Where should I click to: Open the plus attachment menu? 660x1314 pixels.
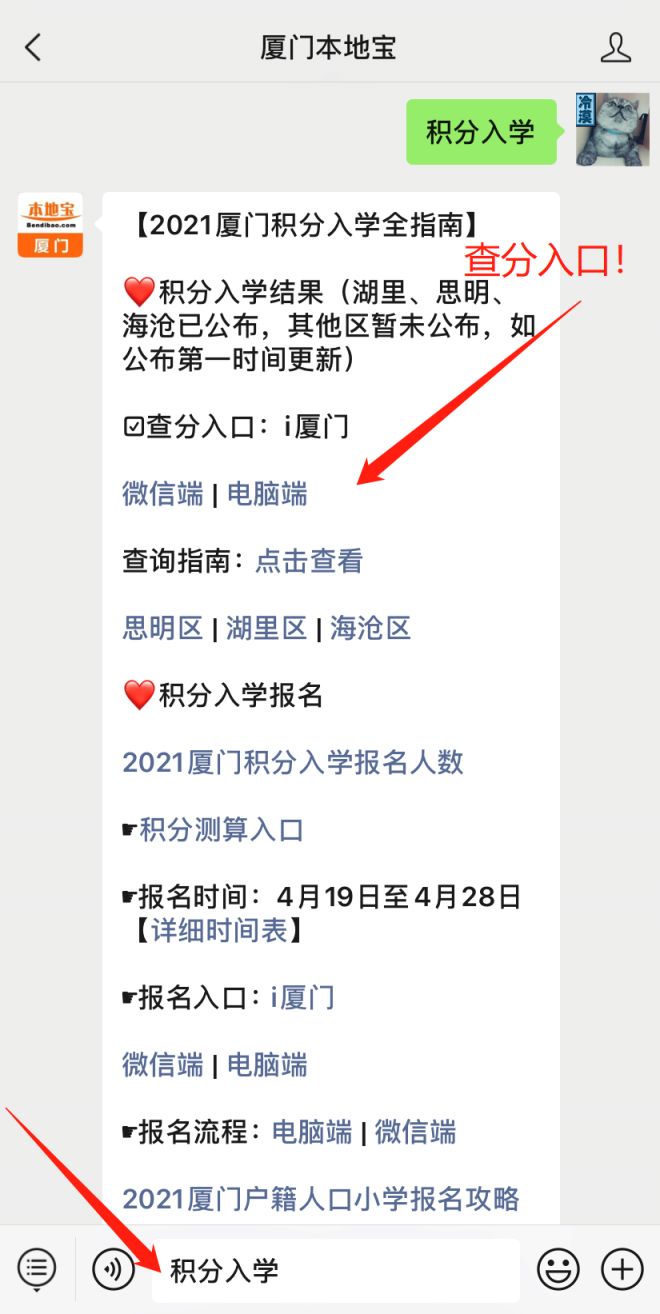pyautogui.click(x=621, y=1269)
